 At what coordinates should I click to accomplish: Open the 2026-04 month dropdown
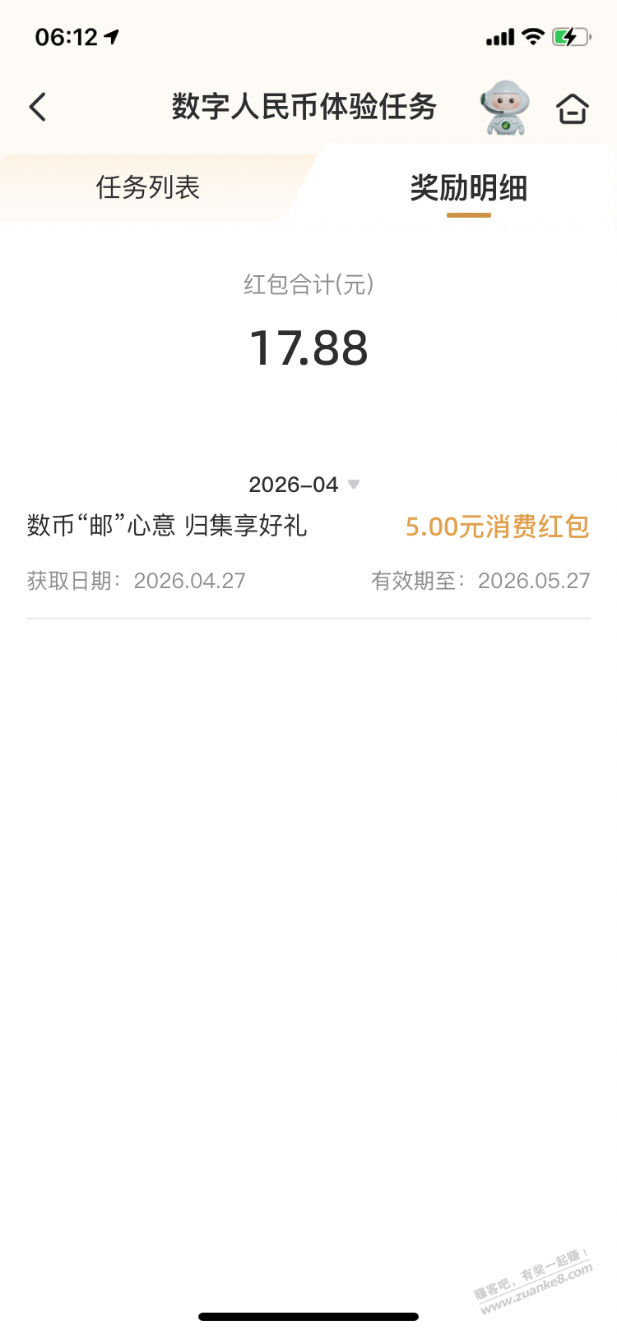pyautogui.click(x=304, y=485)
